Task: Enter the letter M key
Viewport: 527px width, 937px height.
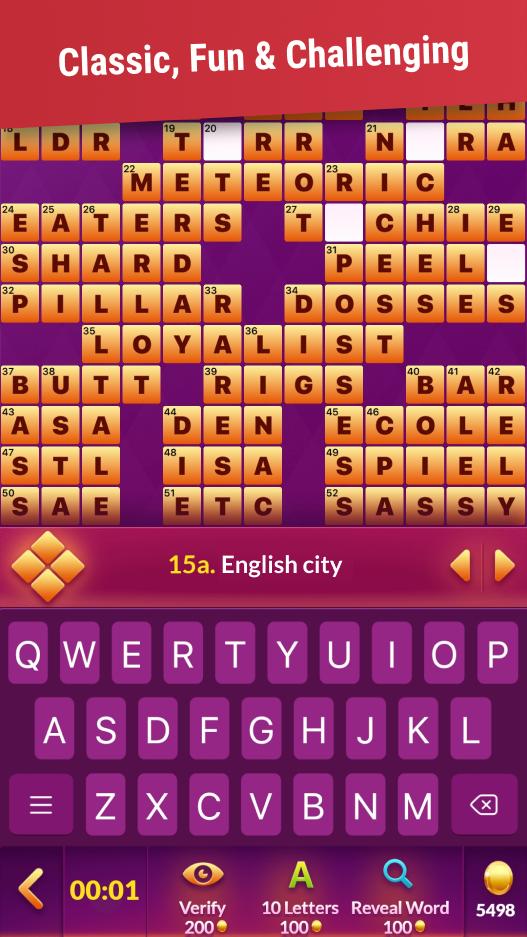Action: 418,805
